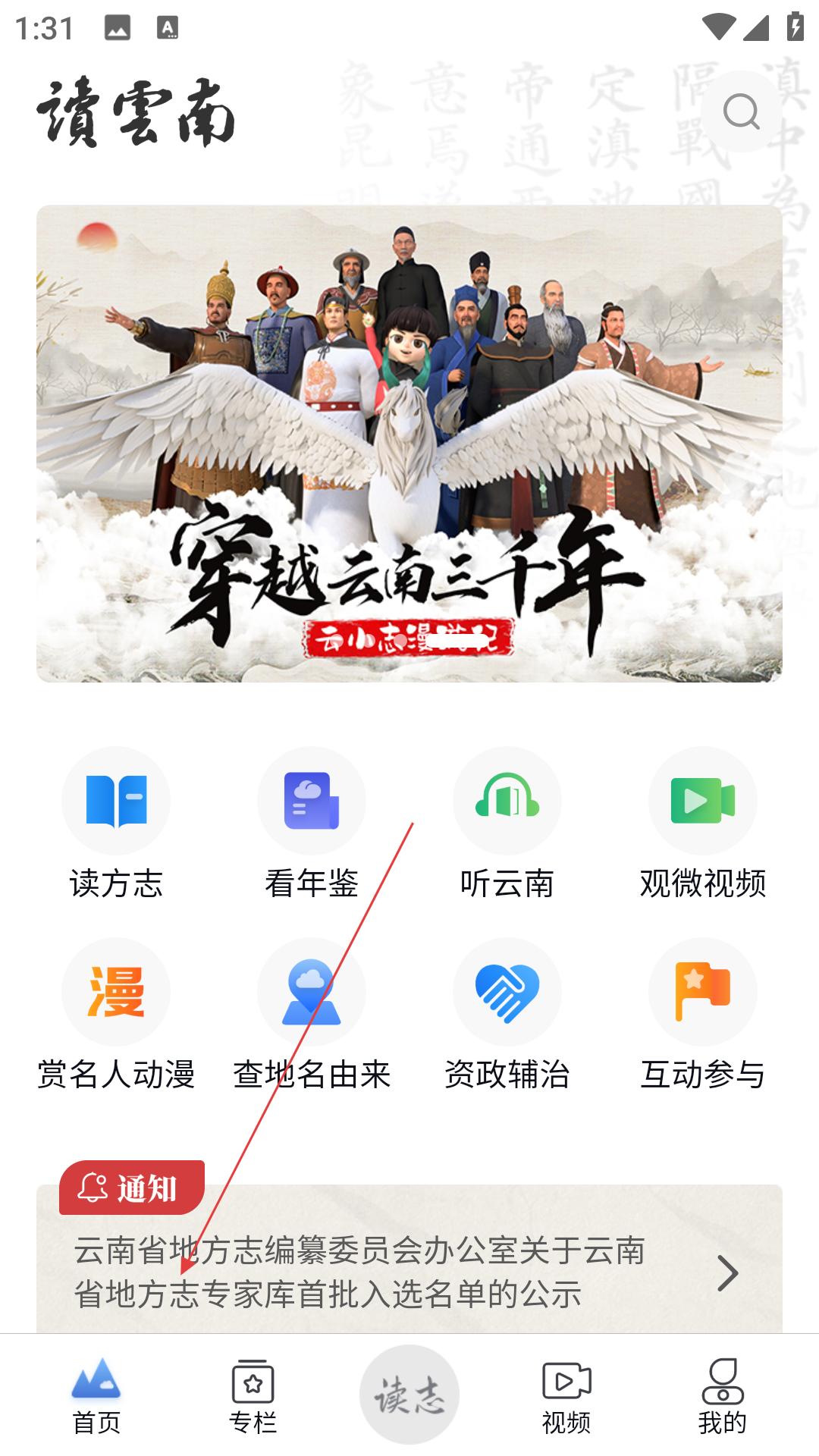Open 资政辅治 section

pyautogui.click(x=507, y=1015)
